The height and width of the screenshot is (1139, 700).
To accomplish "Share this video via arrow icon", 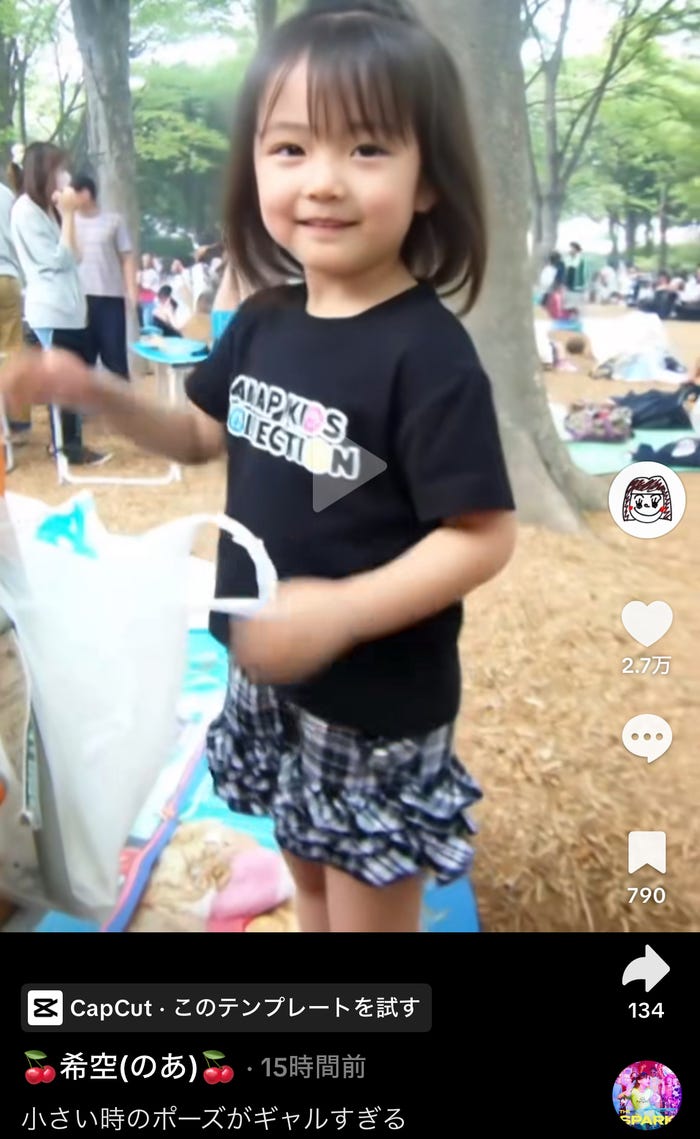I will (x=646, y=969).
